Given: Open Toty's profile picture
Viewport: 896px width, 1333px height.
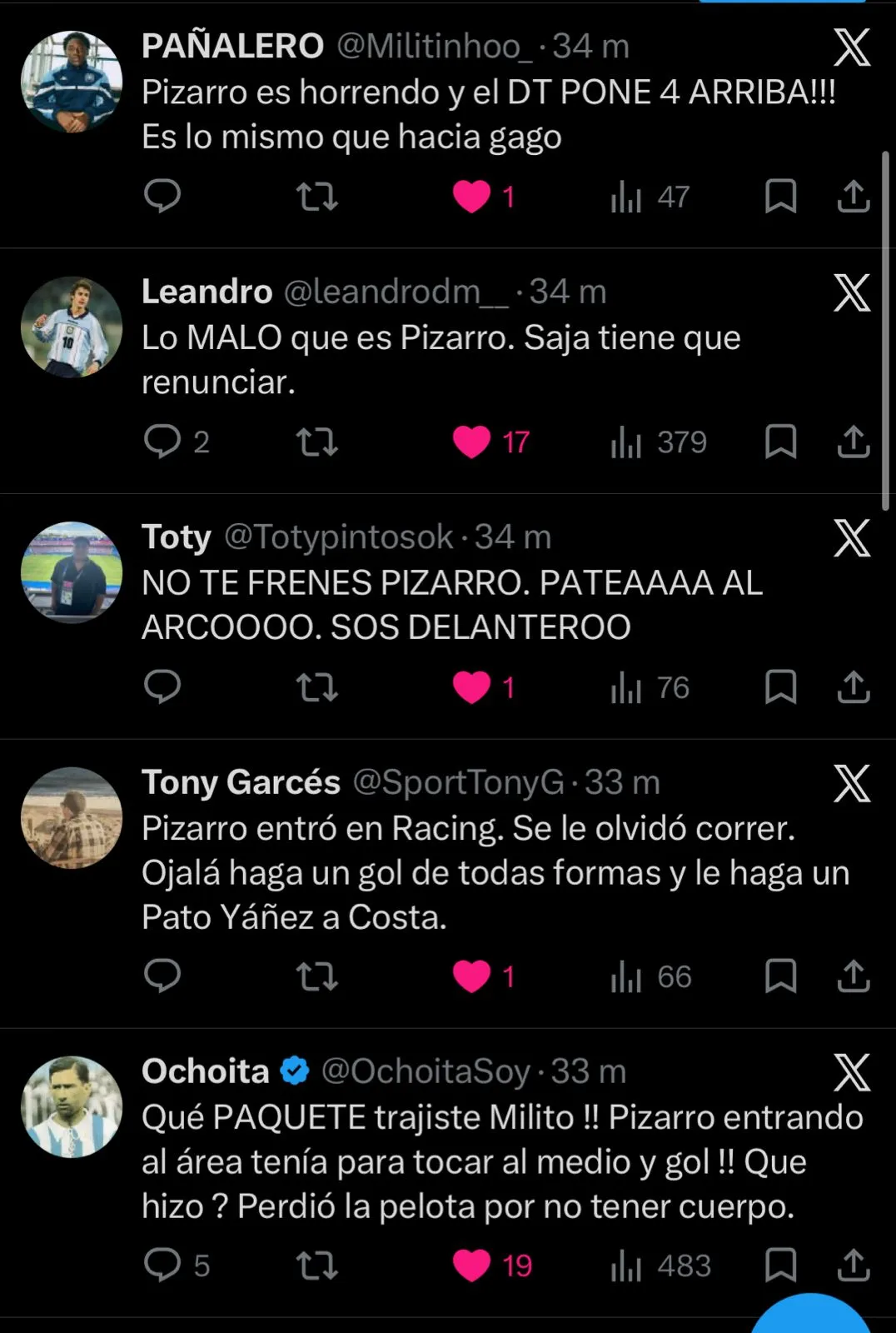Looking at the screenshot, I should click(72, 572).
